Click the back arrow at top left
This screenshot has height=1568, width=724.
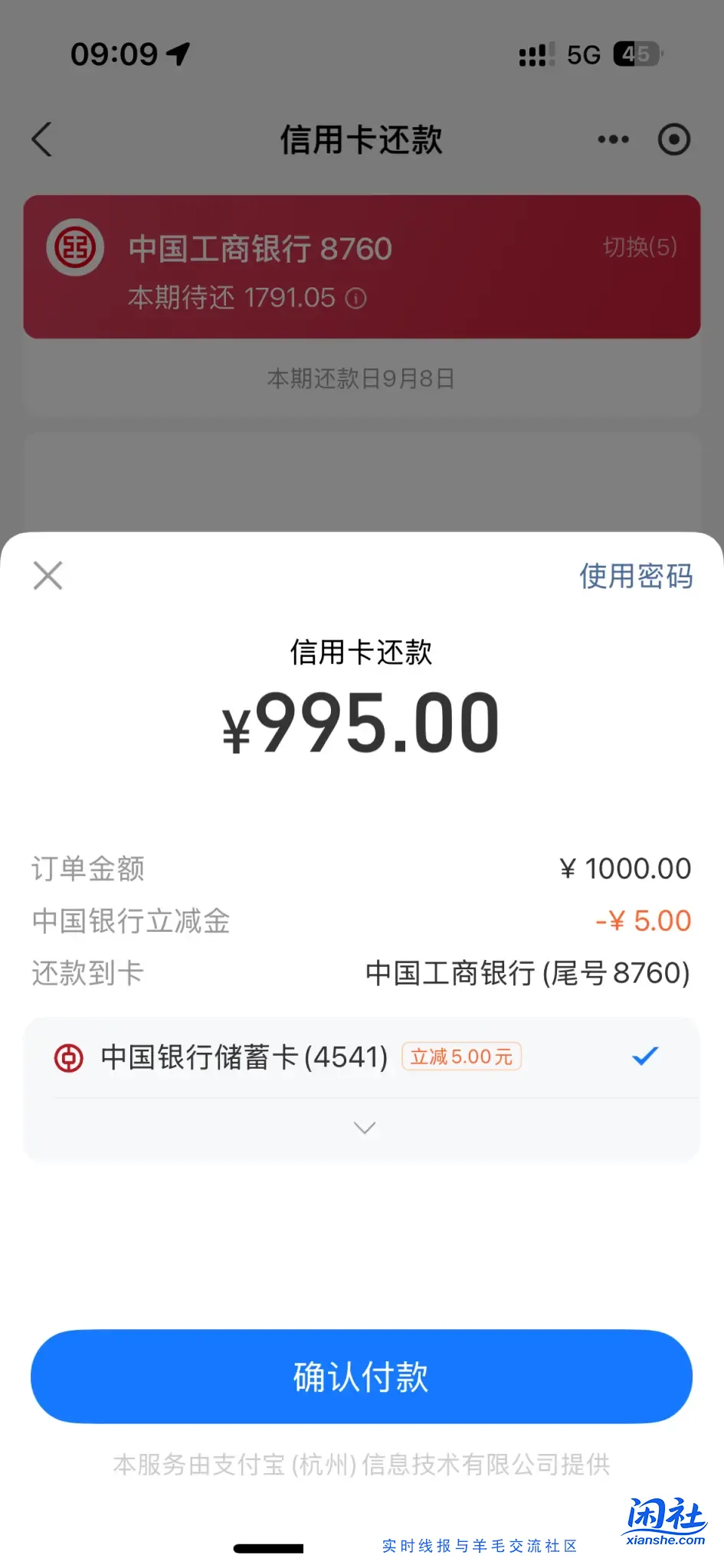43,141
